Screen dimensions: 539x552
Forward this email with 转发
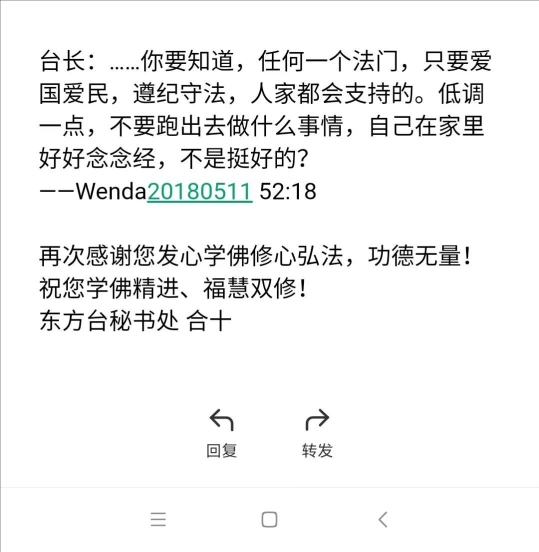point(317,433)
